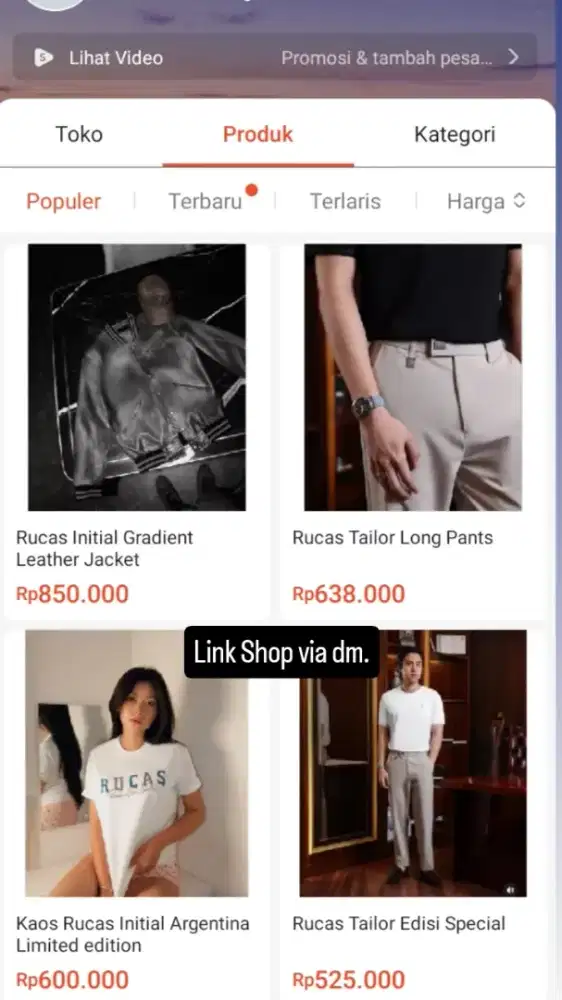Select the Produk tab
Viewport: 562px width, 1000px height.
pos(258,134)
